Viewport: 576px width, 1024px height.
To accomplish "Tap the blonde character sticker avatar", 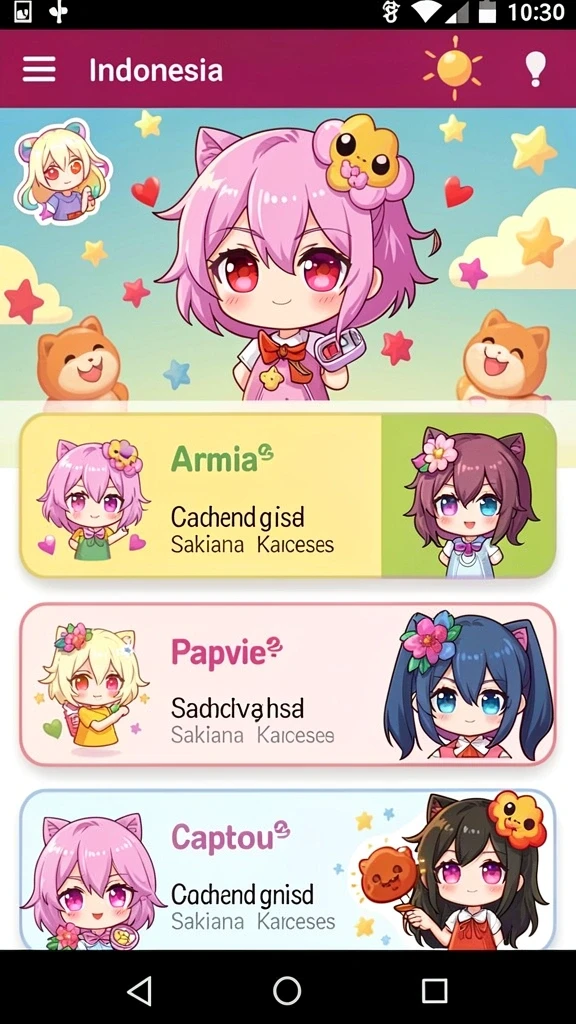I will (x=62, y=171).
